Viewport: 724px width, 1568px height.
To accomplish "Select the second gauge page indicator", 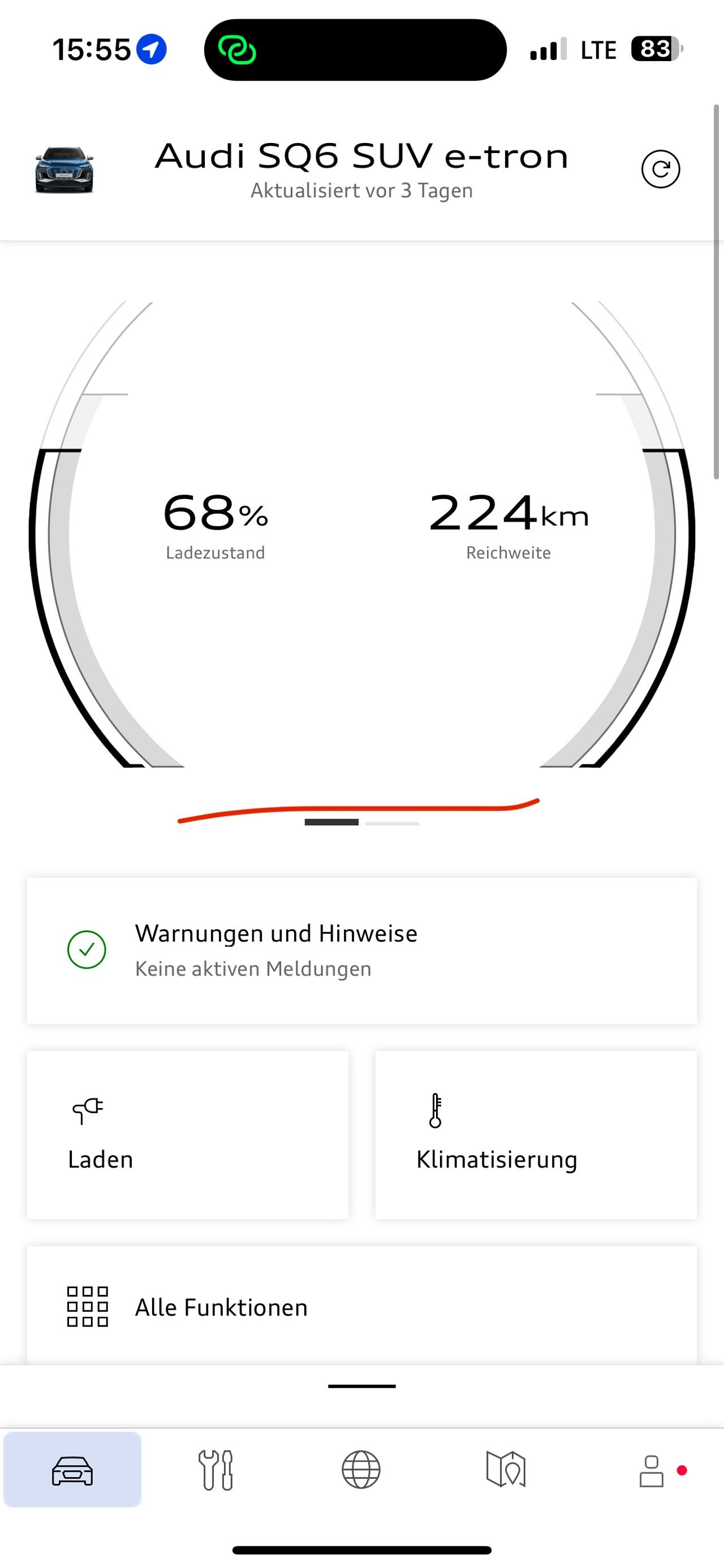I will [392, 823].
